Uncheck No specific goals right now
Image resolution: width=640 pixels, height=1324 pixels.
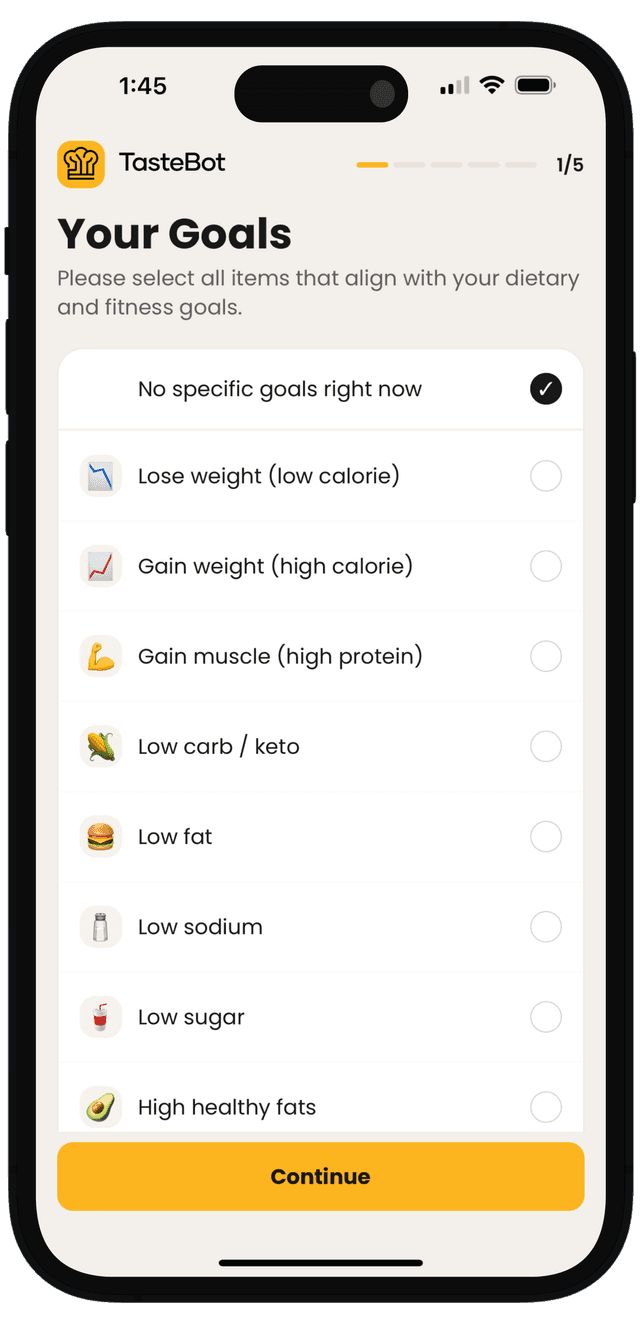click(545, 389)
